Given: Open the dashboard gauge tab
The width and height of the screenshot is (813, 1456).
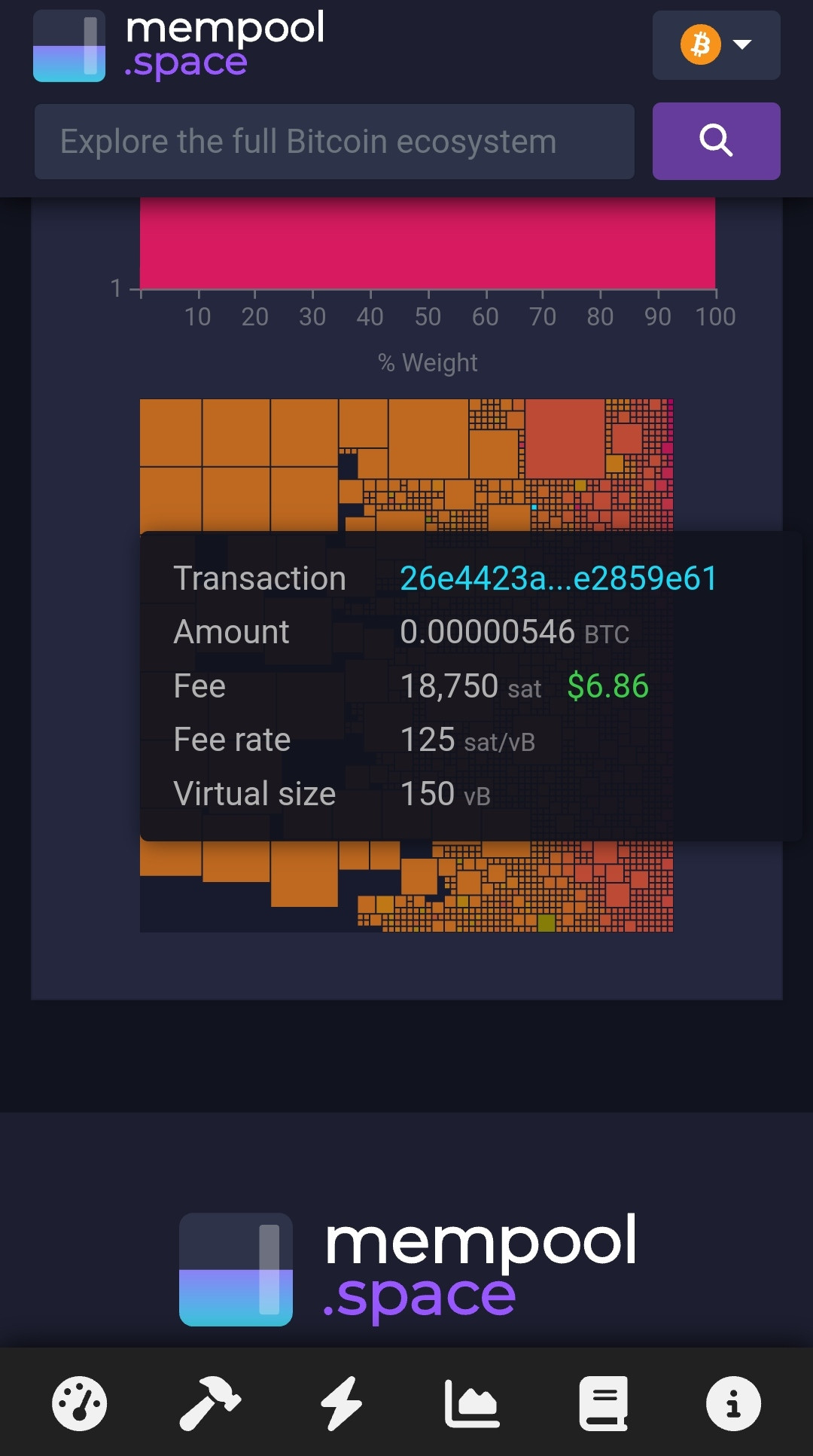Looking at the screenshot, I should (x=79, y=1403).
